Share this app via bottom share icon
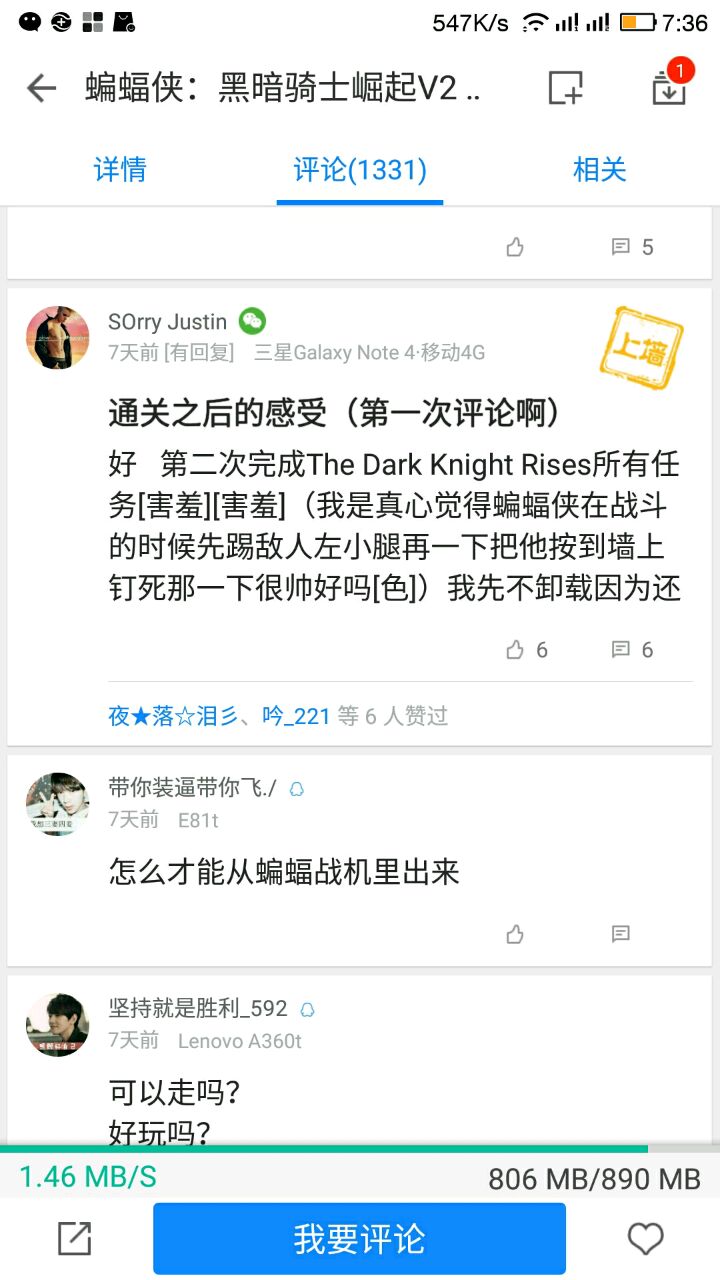 tap(75, 1239)
